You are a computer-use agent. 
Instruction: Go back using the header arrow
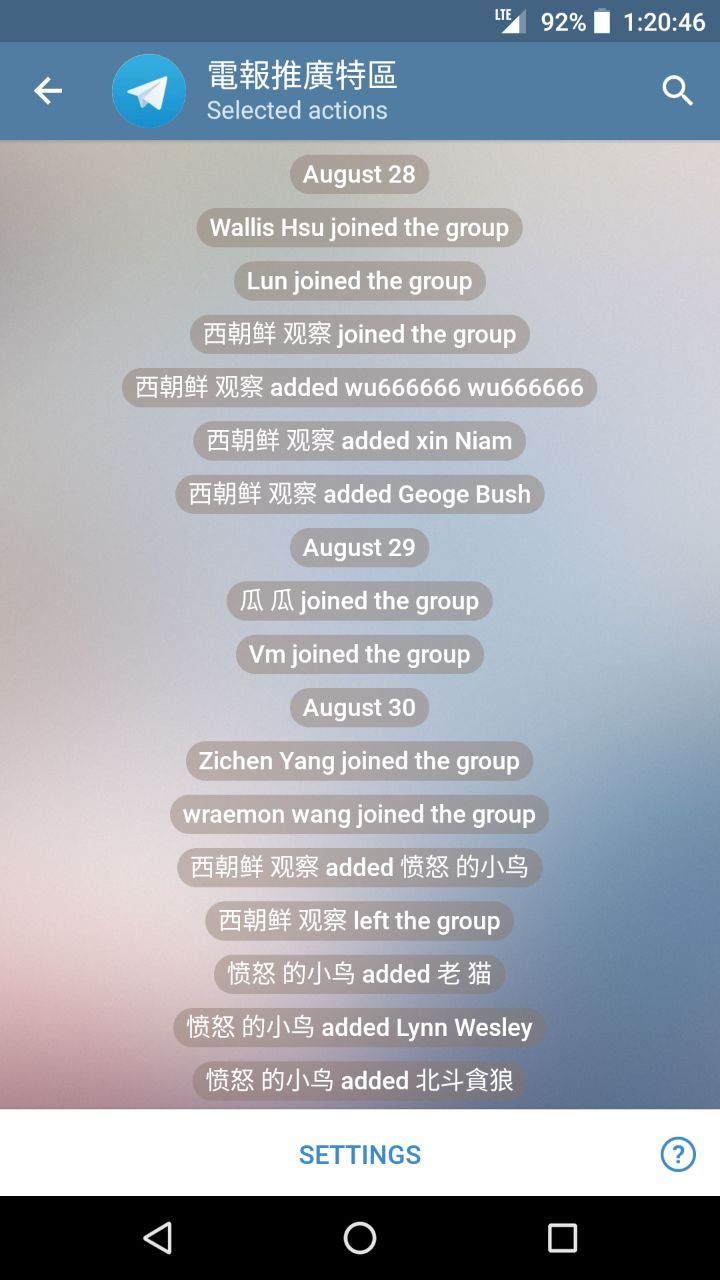tap(48, 91)
